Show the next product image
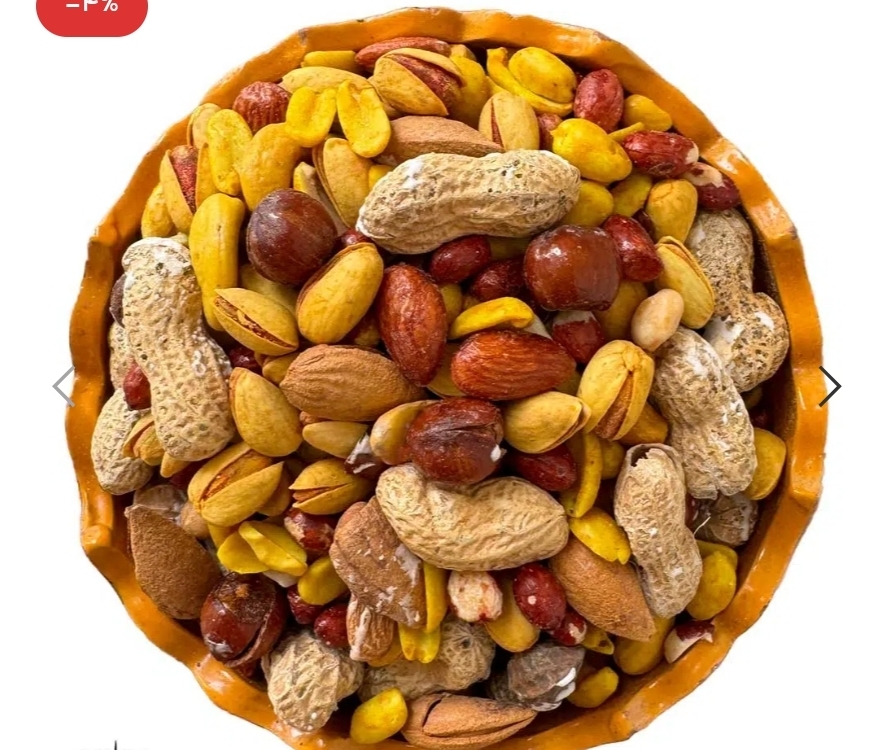869x750 pixels. [x=829, y=387]
